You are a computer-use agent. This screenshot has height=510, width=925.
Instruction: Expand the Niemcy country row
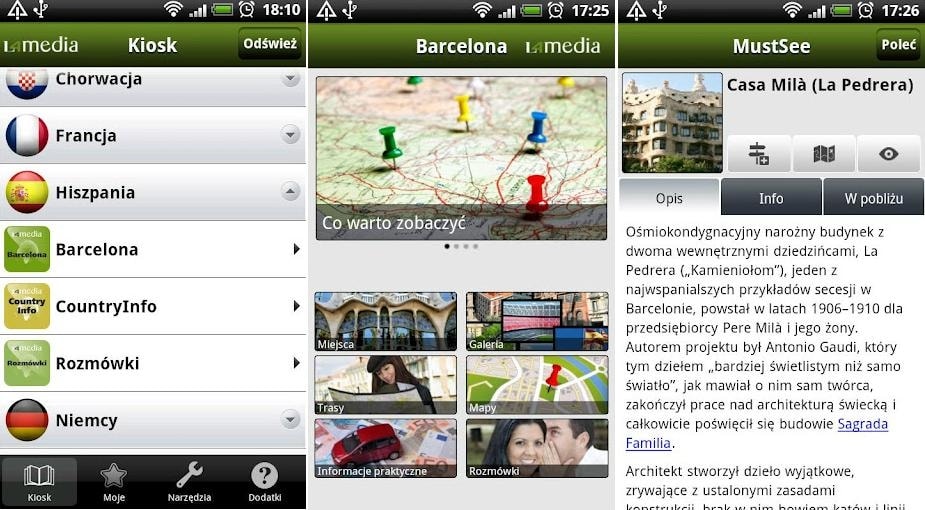click(290, 420)
